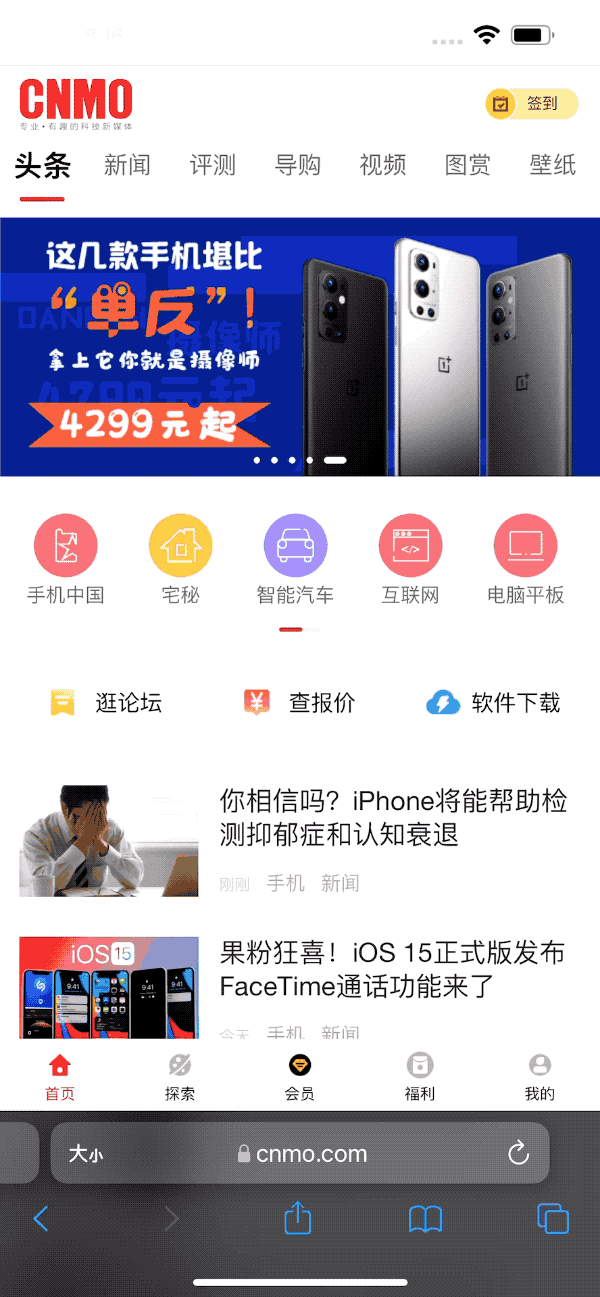Image resolution: width=600 pixels, height=1297 pixels.
Task: Switch to the 探索 bottom tab
Action: (180, 1076)
